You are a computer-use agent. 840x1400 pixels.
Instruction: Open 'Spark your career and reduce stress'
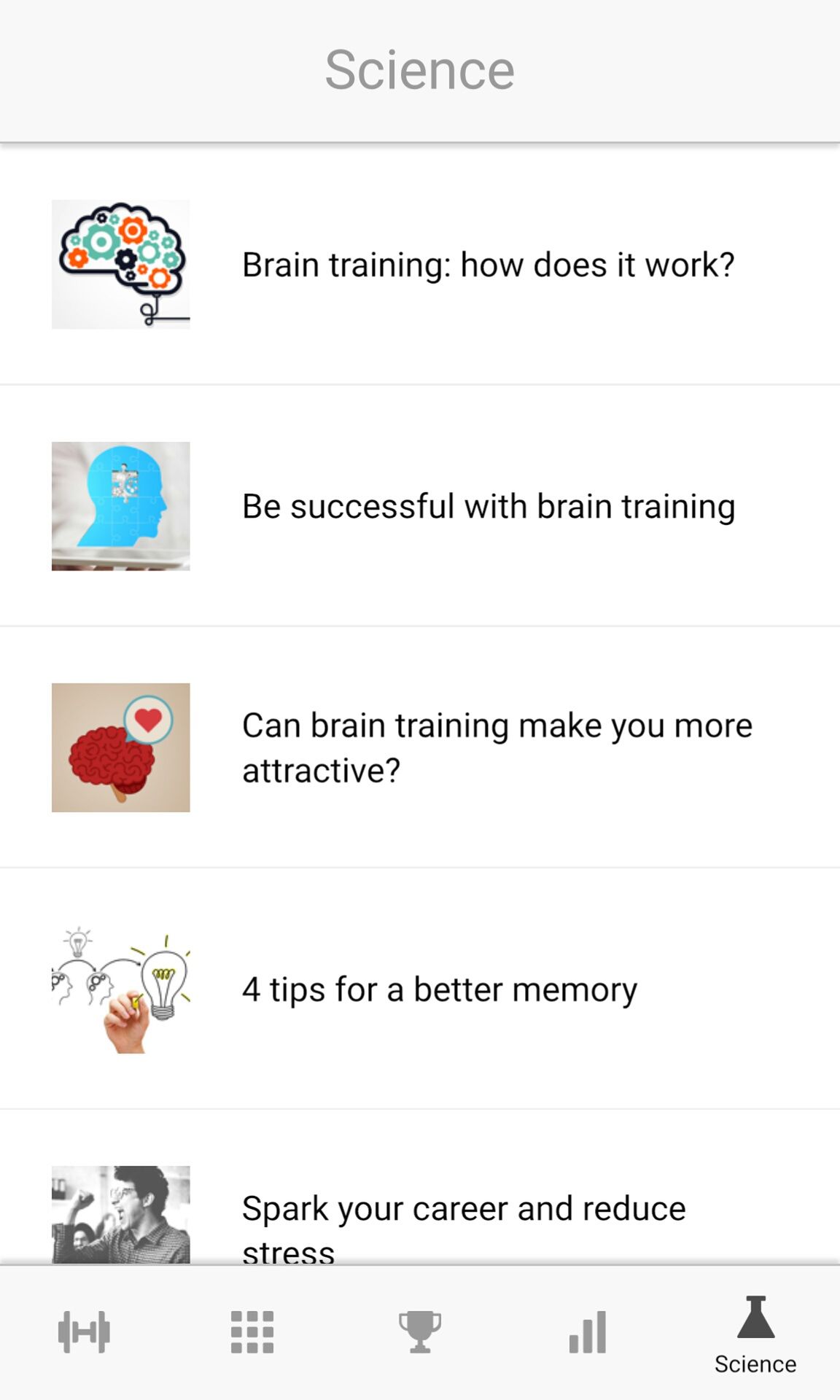pyautogui.click(x=420, y=1188)
